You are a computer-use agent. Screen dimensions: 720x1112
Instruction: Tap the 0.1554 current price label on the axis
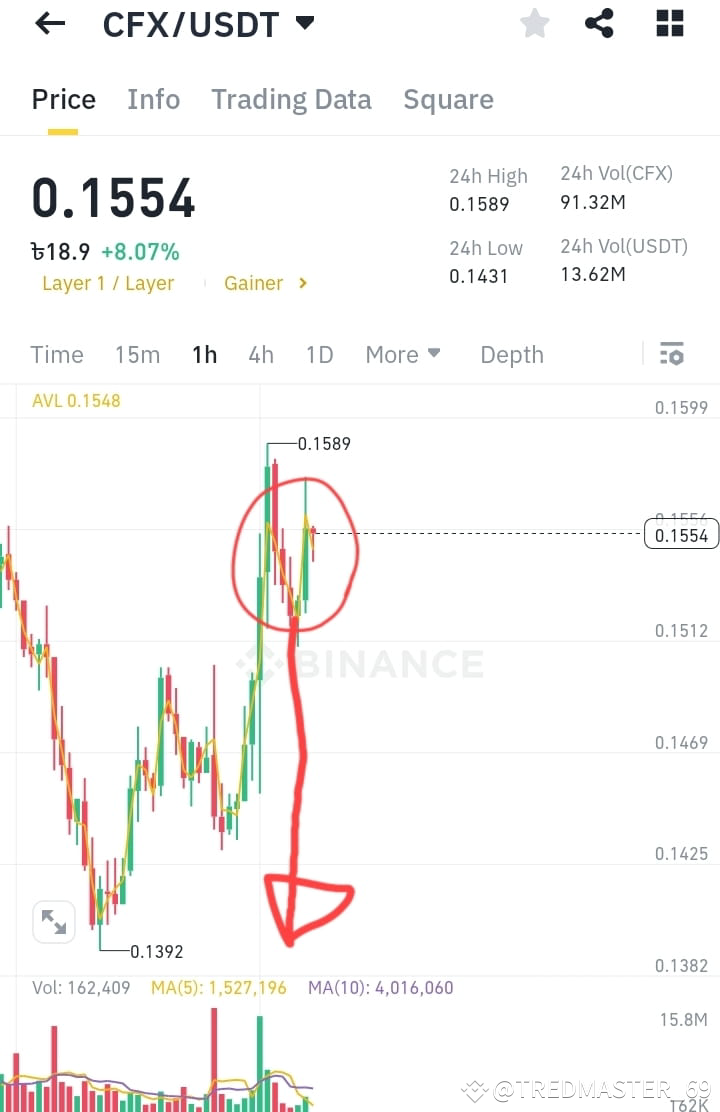[681, 535]
